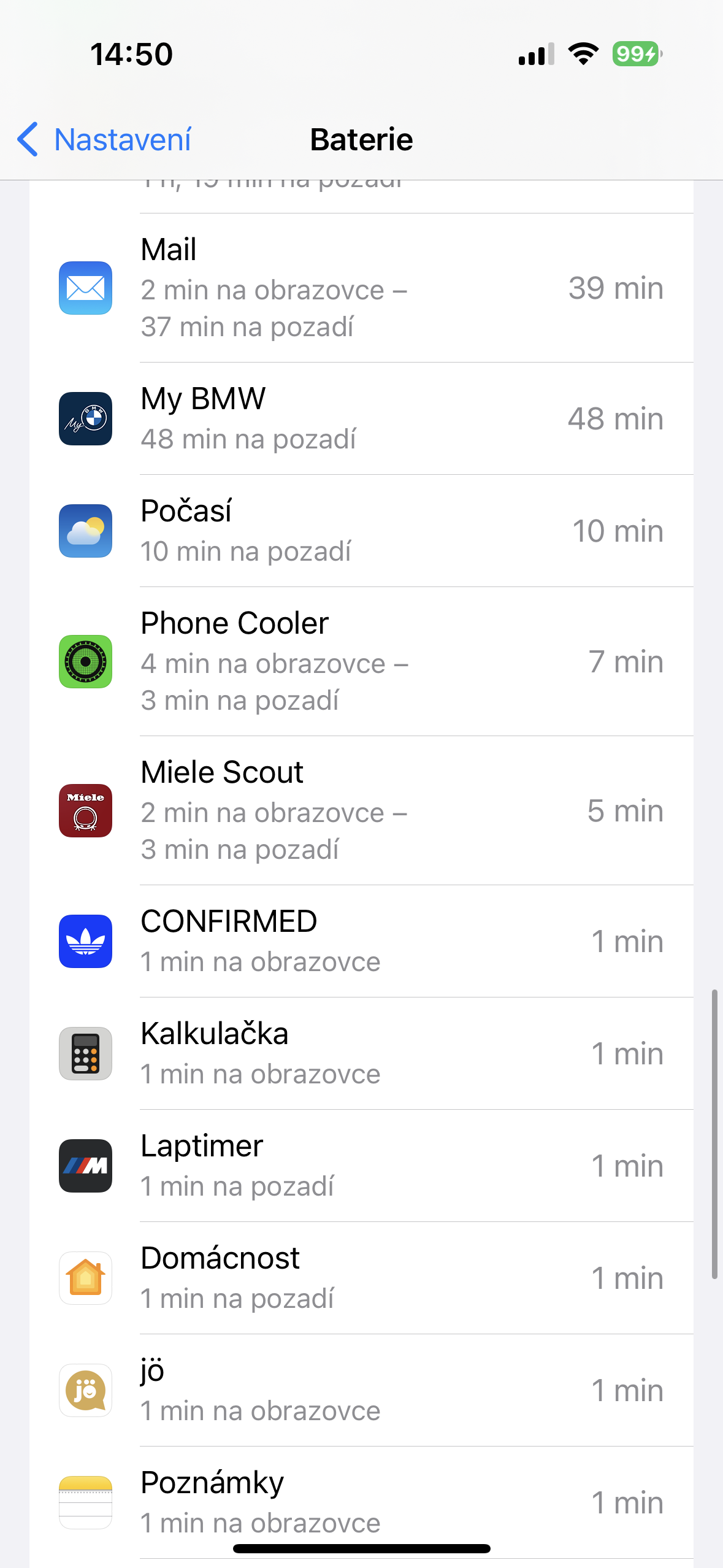Select the Laptimer battery row
723x1568 pixels.
pyautogui.click(x=361, y=1166)
